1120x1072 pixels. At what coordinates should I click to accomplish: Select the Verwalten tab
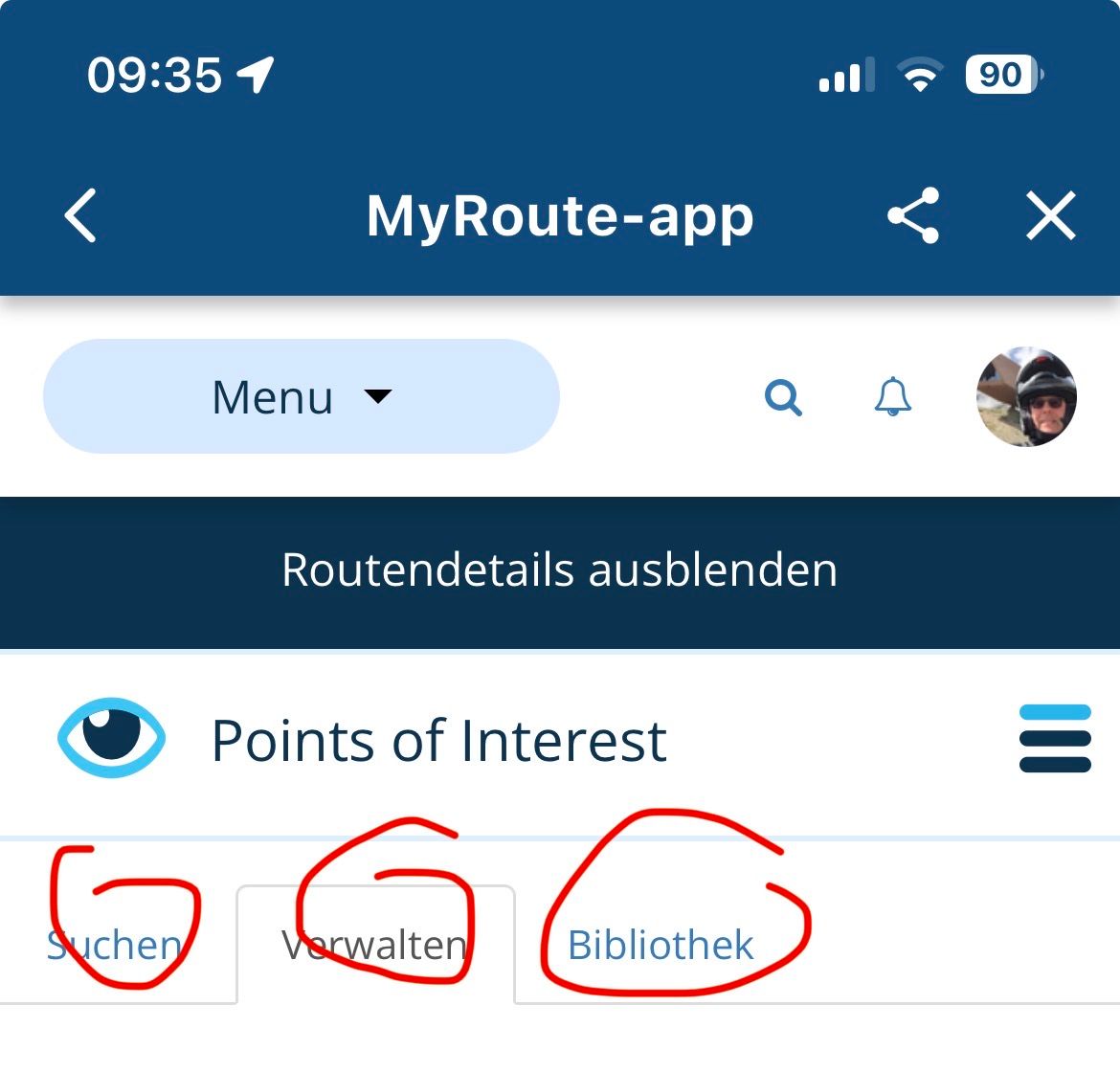[375, 946]
